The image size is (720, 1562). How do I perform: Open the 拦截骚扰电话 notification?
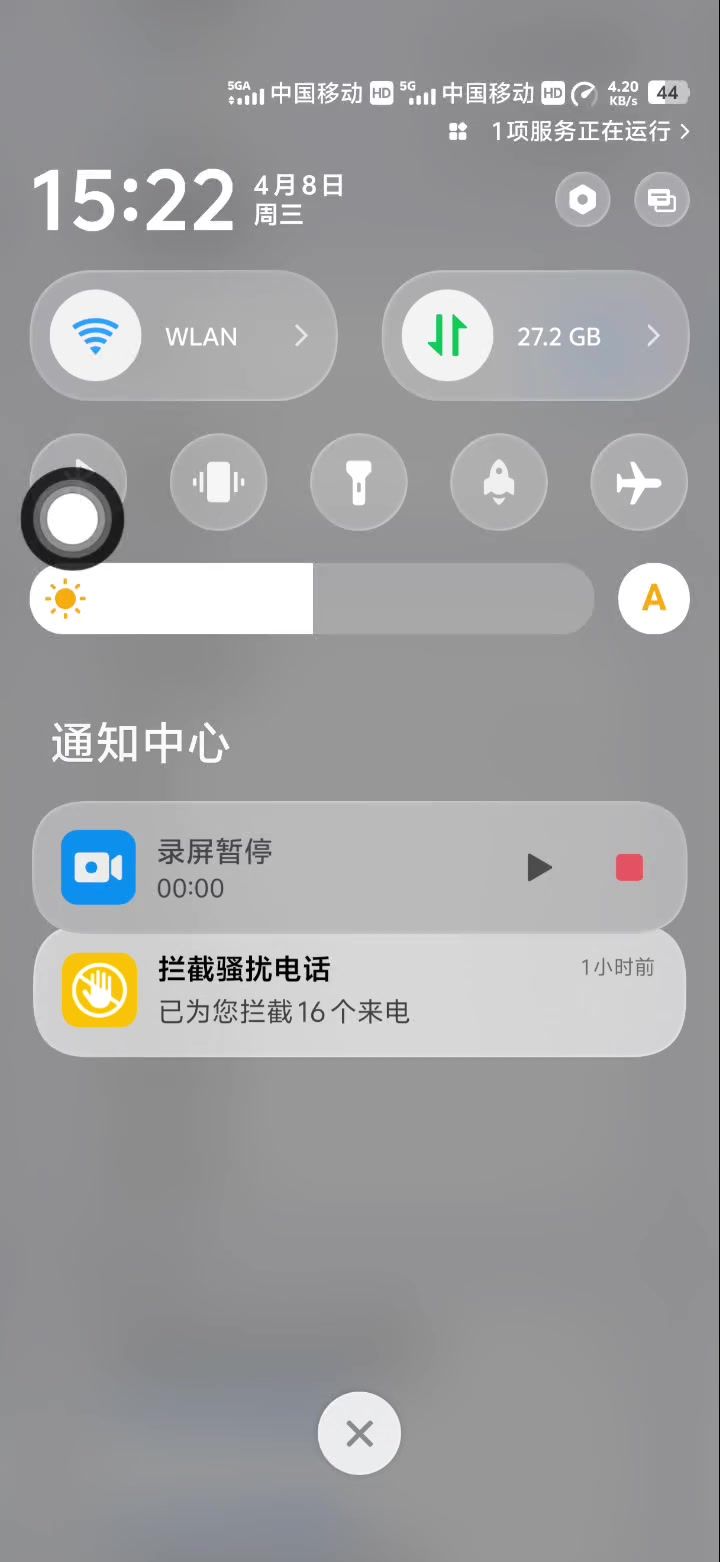(x=359, y=991)
